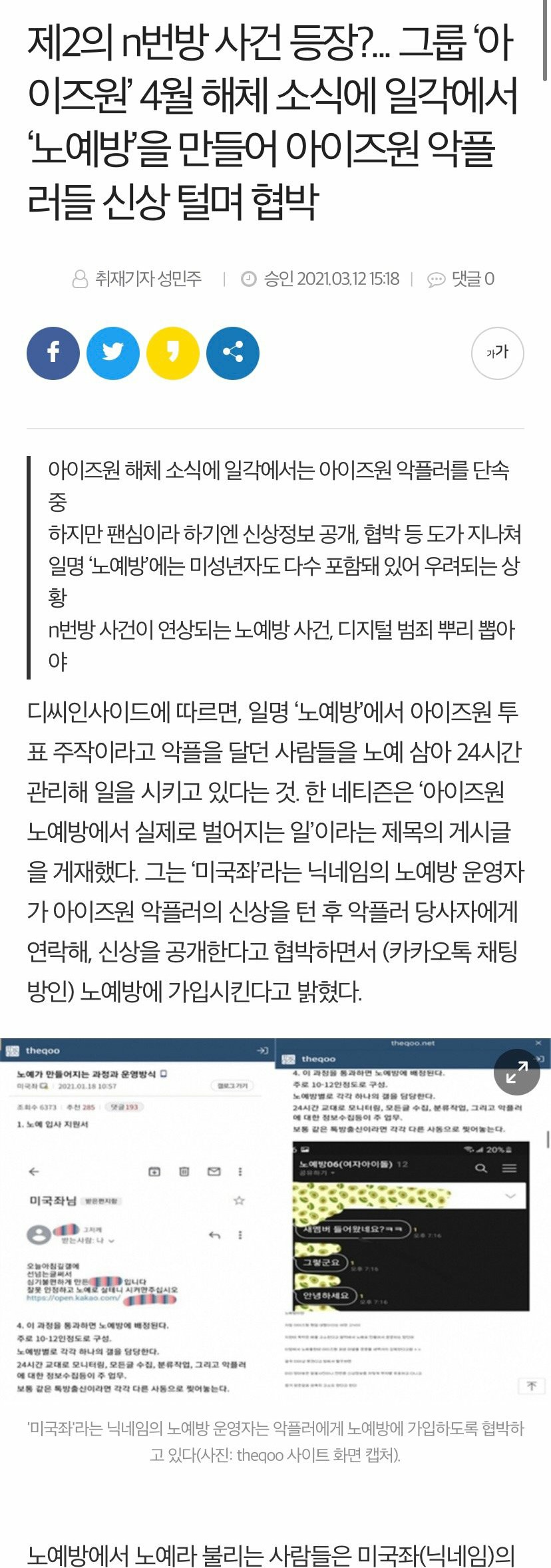This screenshot has height=1568, width=551.
Task: Open the general share options
Action: click(232, 353)
